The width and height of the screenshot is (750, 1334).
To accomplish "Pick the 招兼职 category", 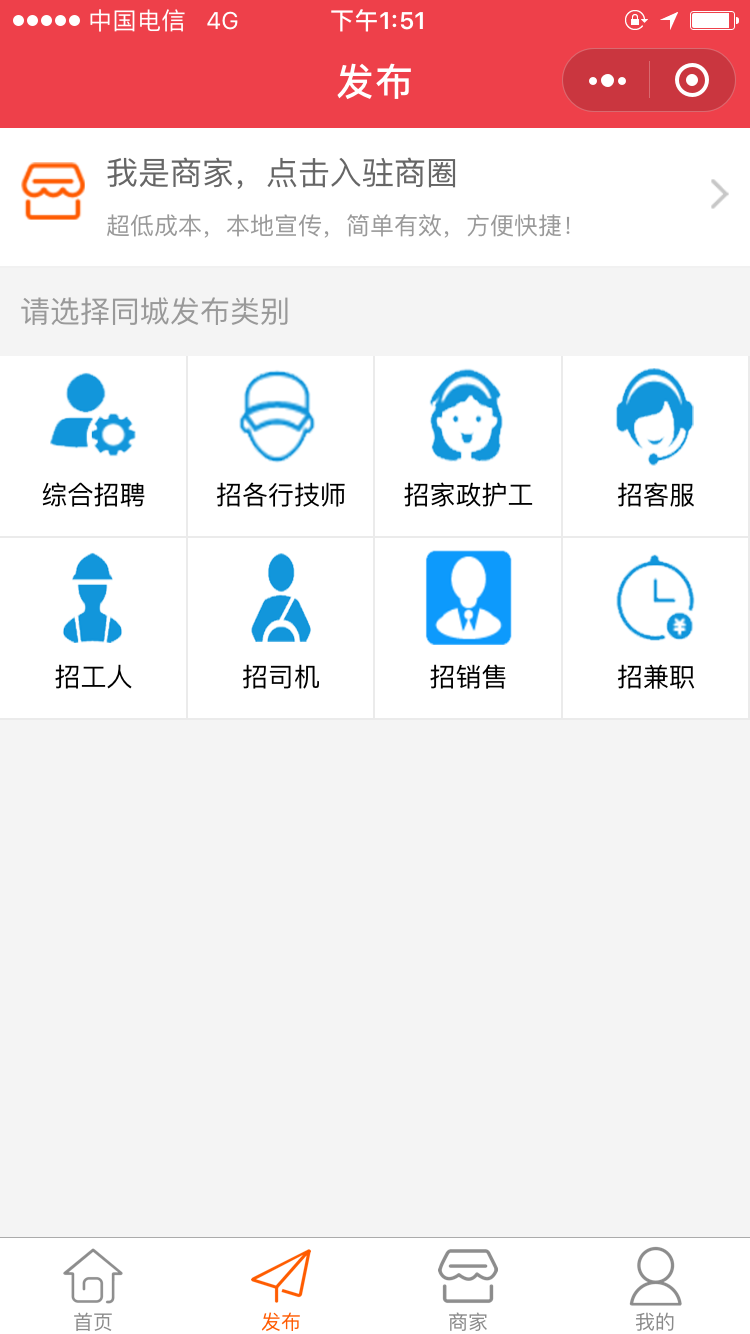I will (656, 628).
